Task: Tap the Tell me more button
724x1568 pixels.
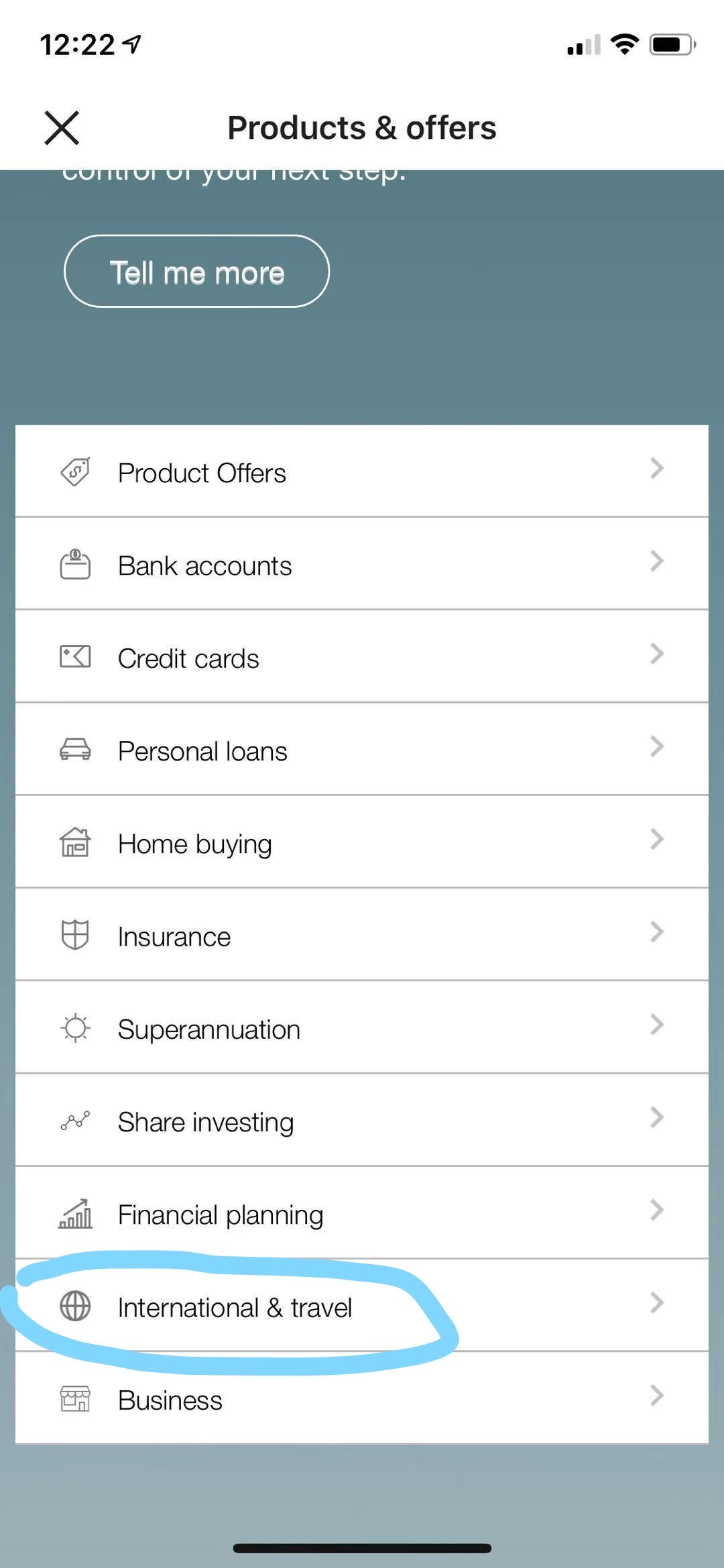Action: tap(196, 271)
